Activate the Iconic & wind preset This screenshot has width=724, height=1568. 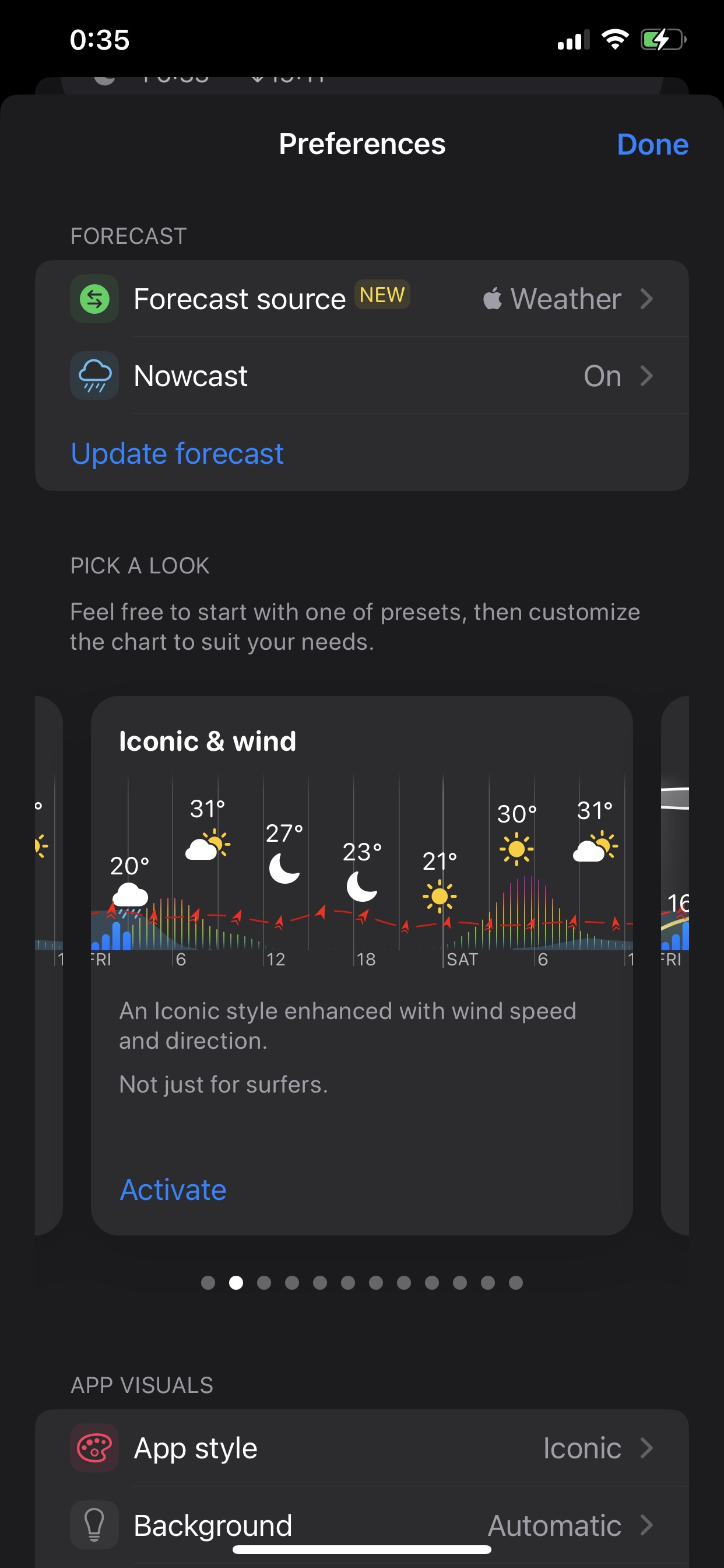tap(173, 1189)
